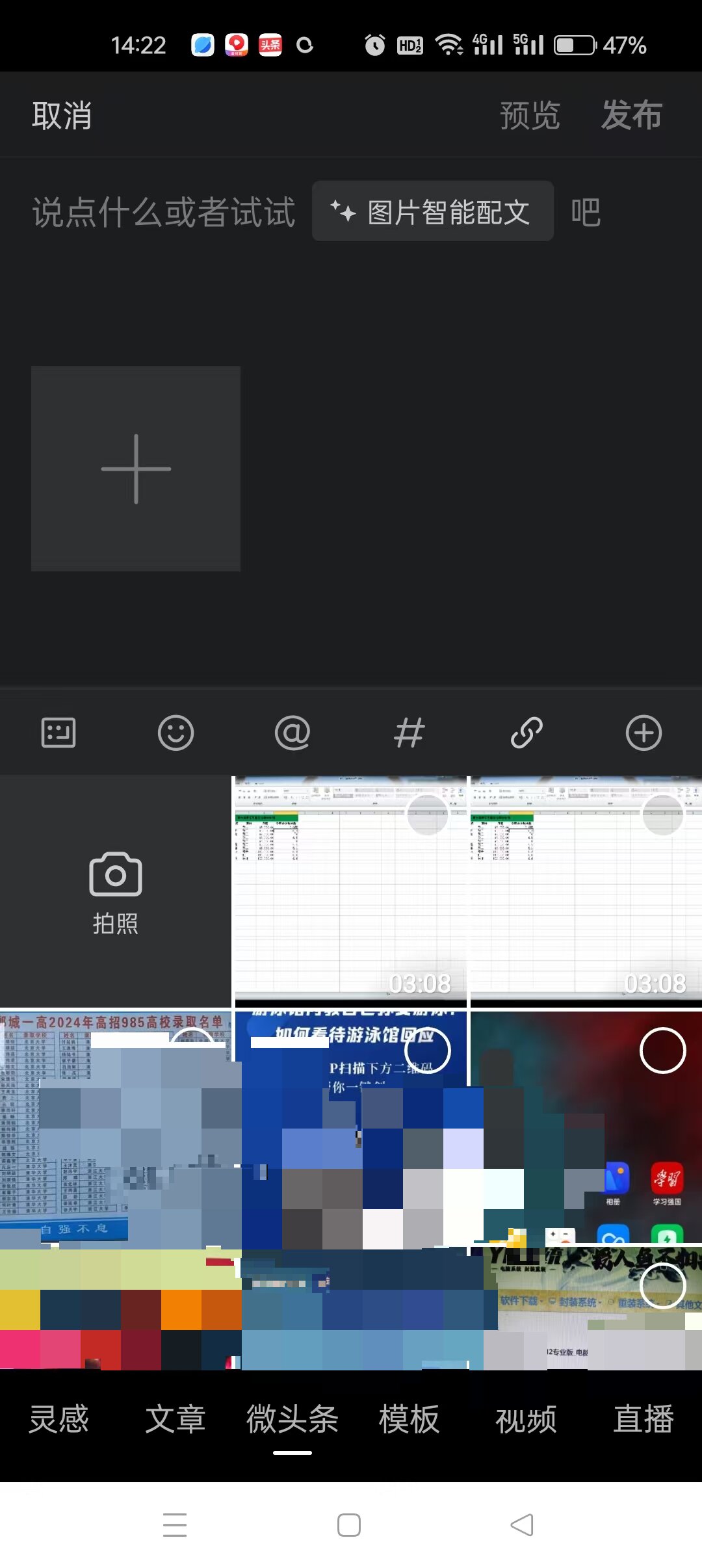This screenshot has height=1568, width=702.
Task: Tap 取消 to cancel the post
Action: [62, 116]
